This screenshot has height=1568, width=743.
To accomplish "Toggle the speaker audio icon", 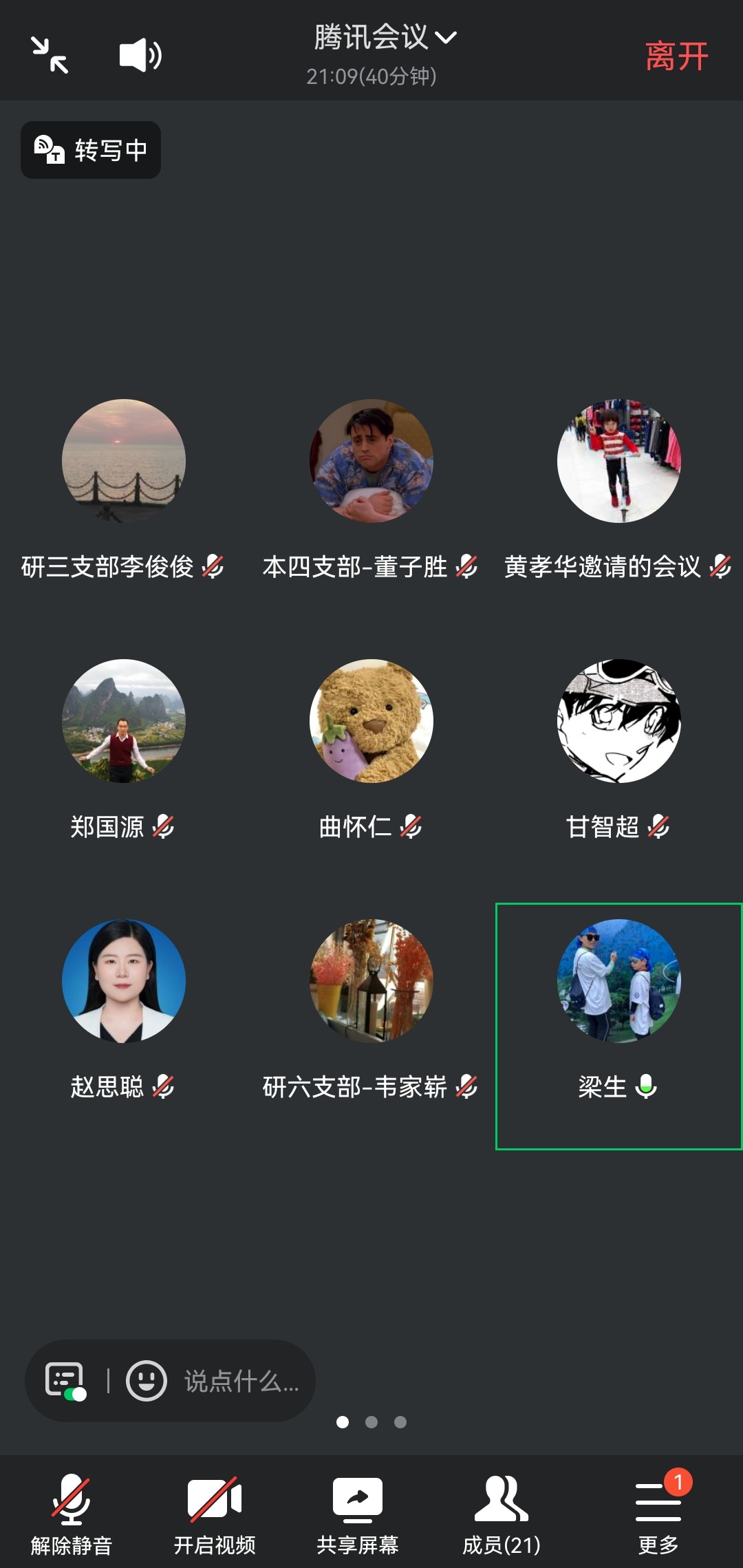I will 140,55.
